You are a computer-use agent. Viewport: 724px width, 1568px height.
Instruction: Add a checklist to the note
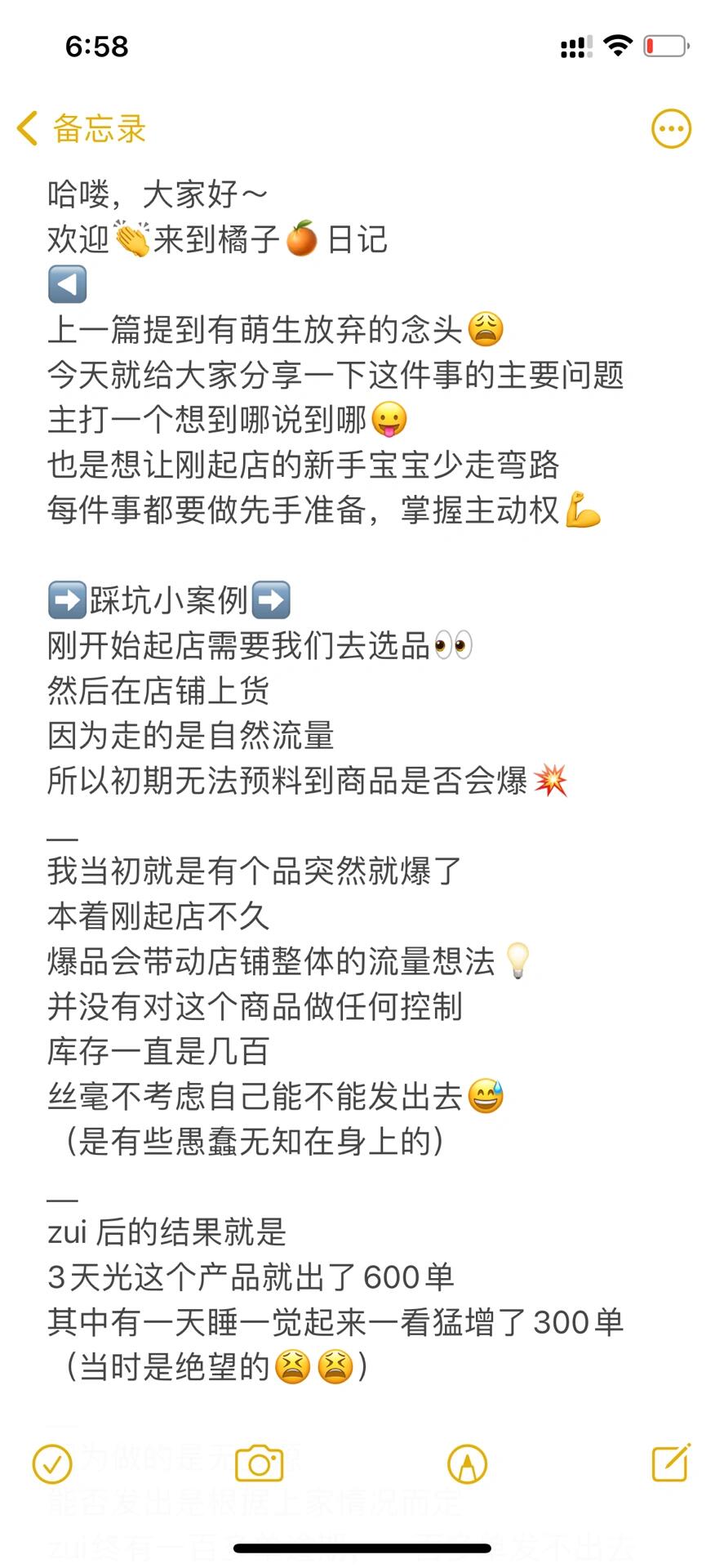click(52, 1464)
